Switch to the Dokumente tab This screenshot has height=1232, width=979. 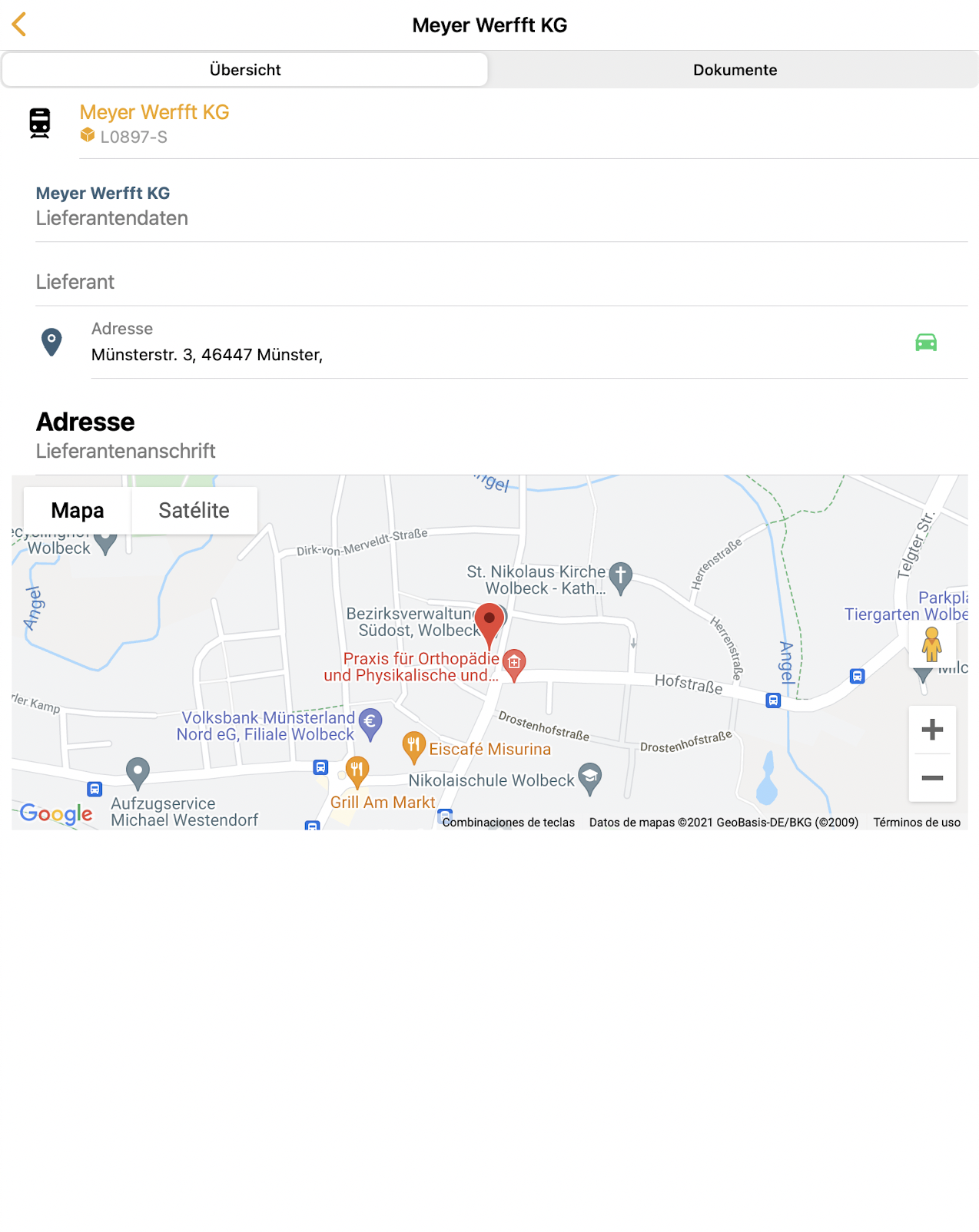(x=734, y=70)
